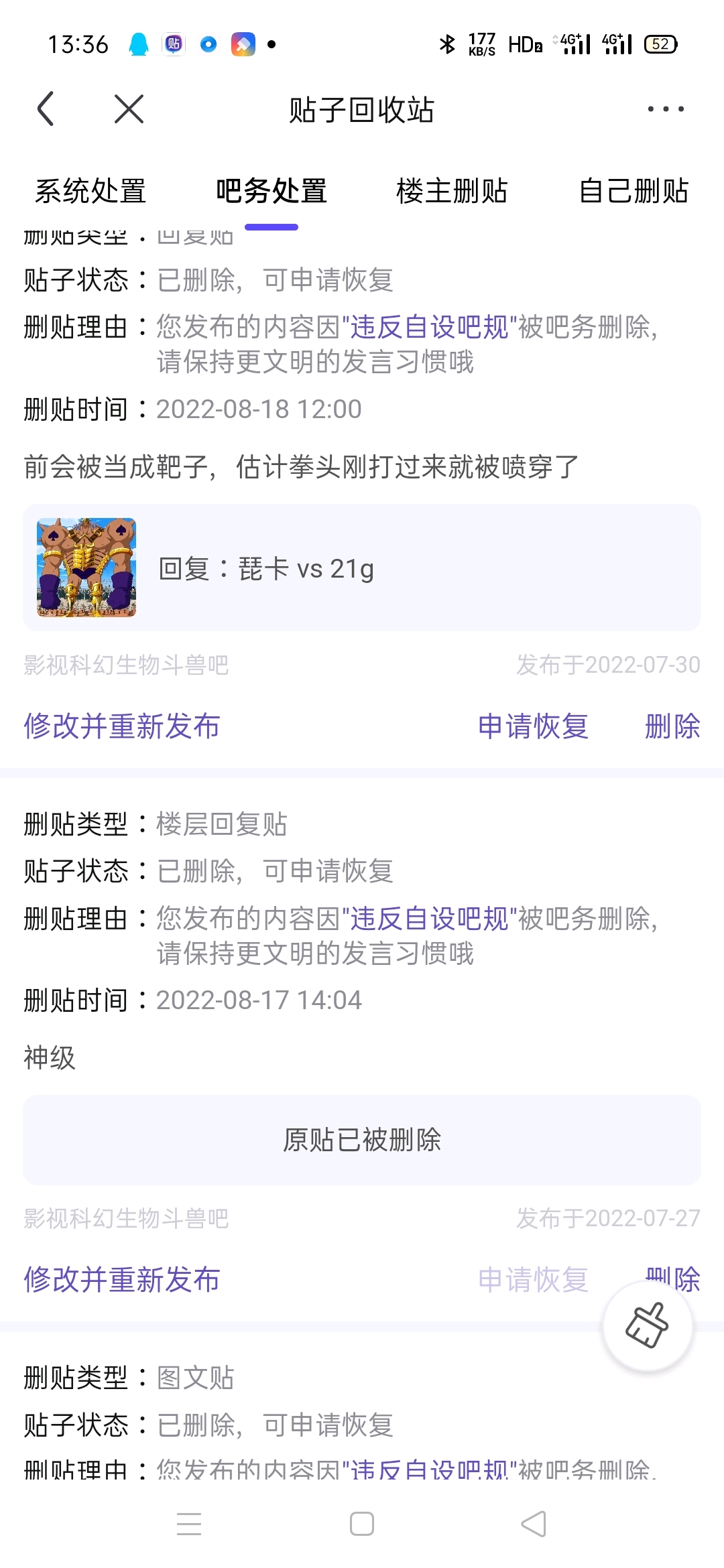Tap 申请恢复 for the 2022-07-30 post
724x1568 pixels.
click(x=533, y=726)
